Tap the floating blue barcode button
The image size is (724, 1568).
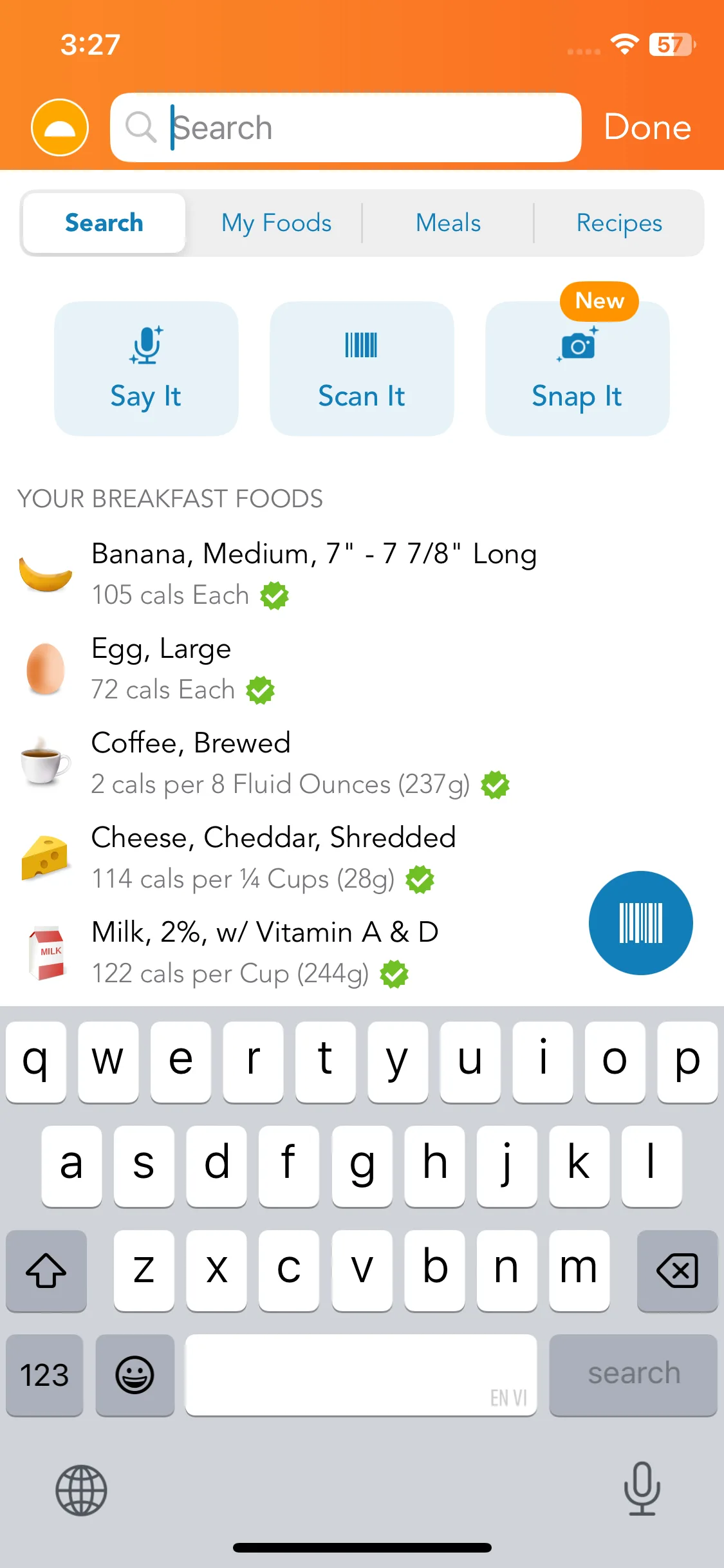point(640,922)
